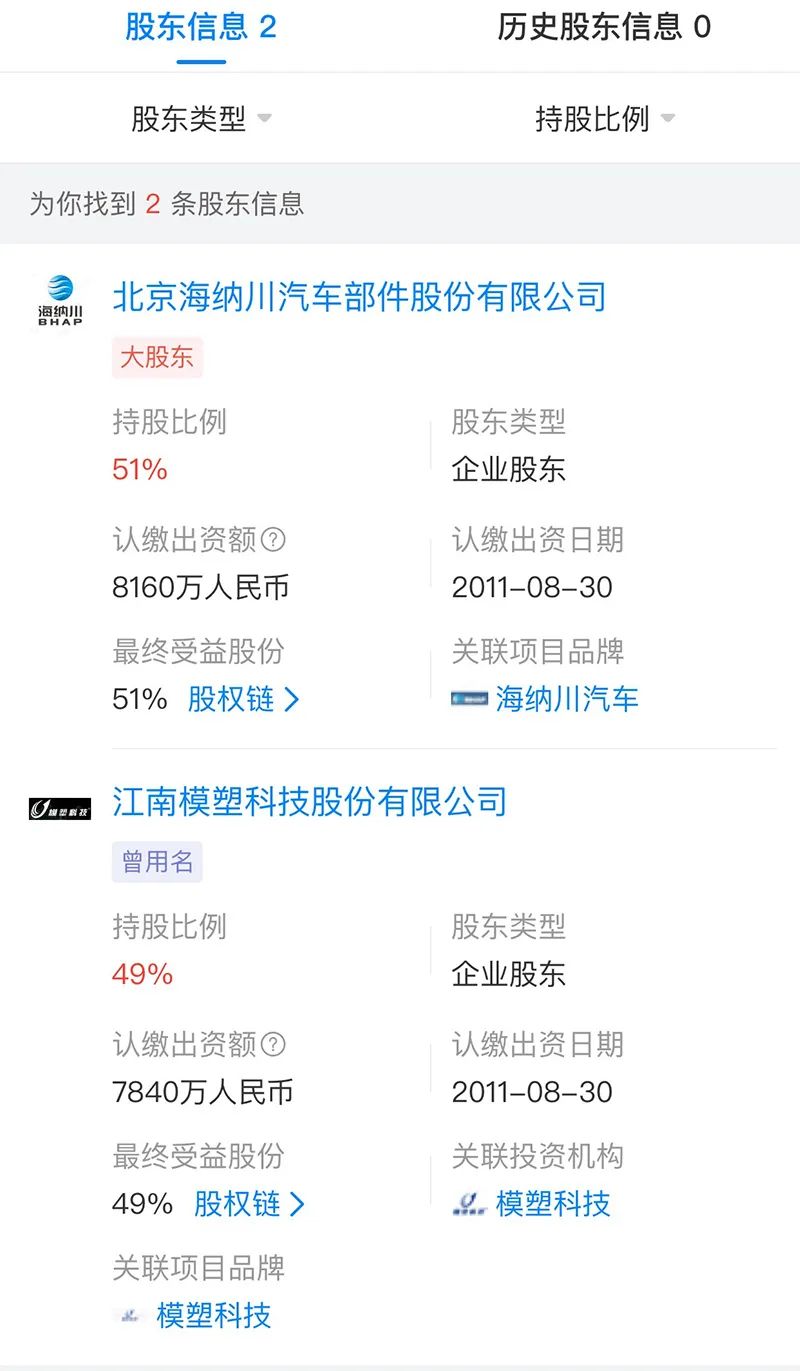The width and height of the screenshot is (800, 1371).
Task: Show the 认缴出资额 help icon under 北京海纳川
Action: [273, 540]
